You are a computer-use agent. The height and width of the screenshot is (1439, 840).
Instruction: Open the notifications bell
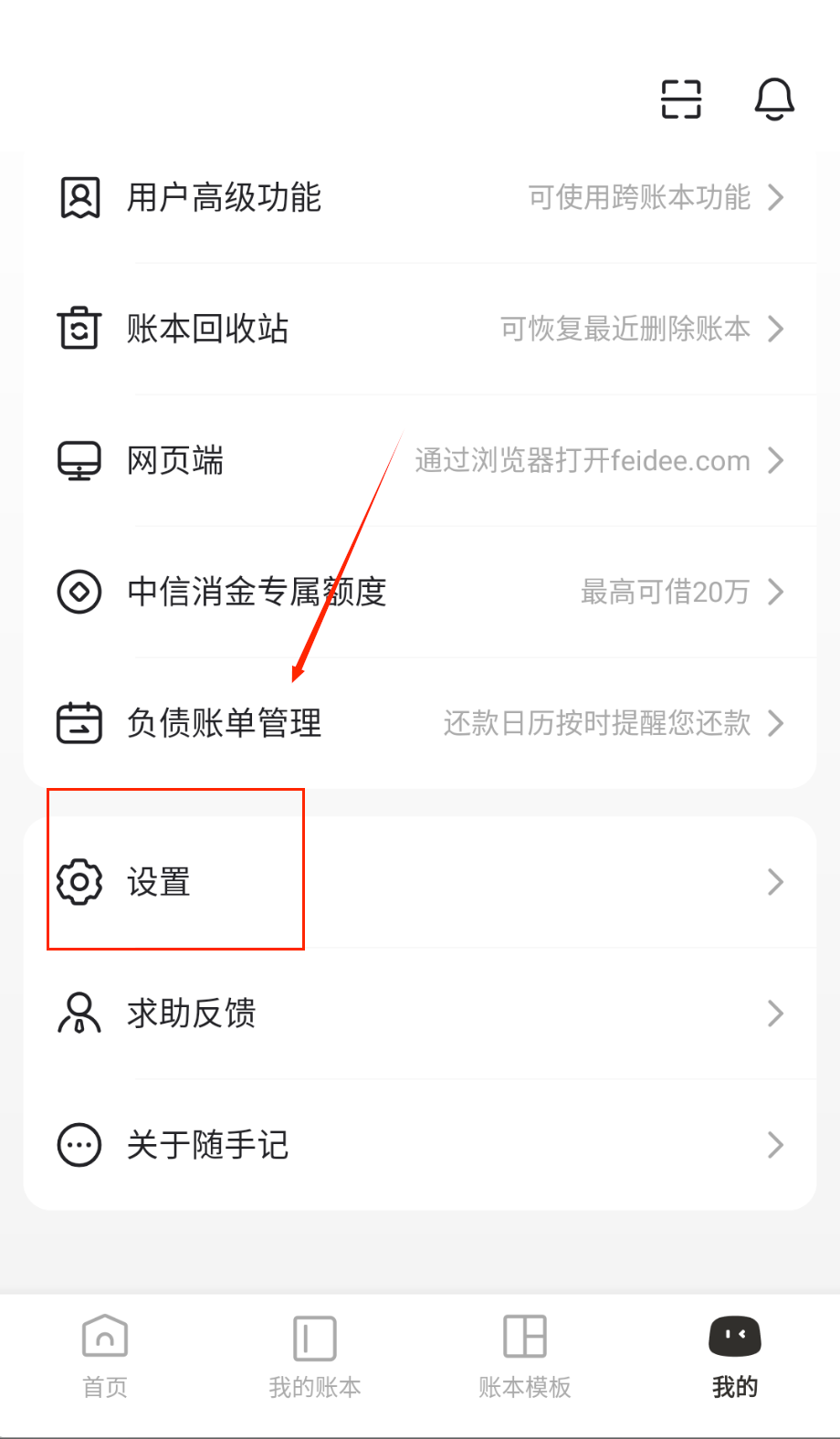point(774,100)
